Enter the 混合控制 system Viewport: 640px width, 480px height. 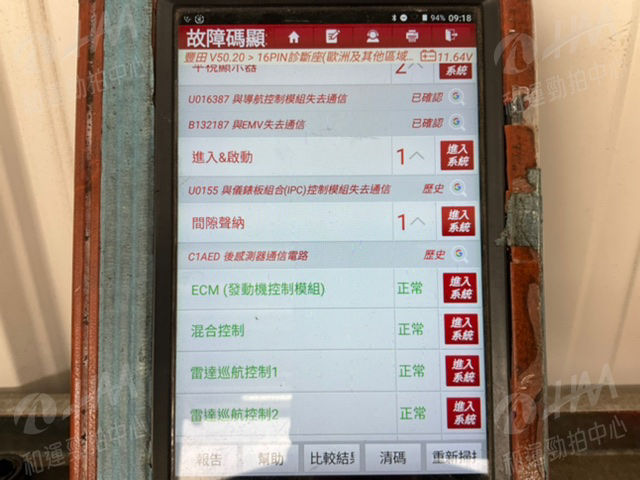(461, 329)
